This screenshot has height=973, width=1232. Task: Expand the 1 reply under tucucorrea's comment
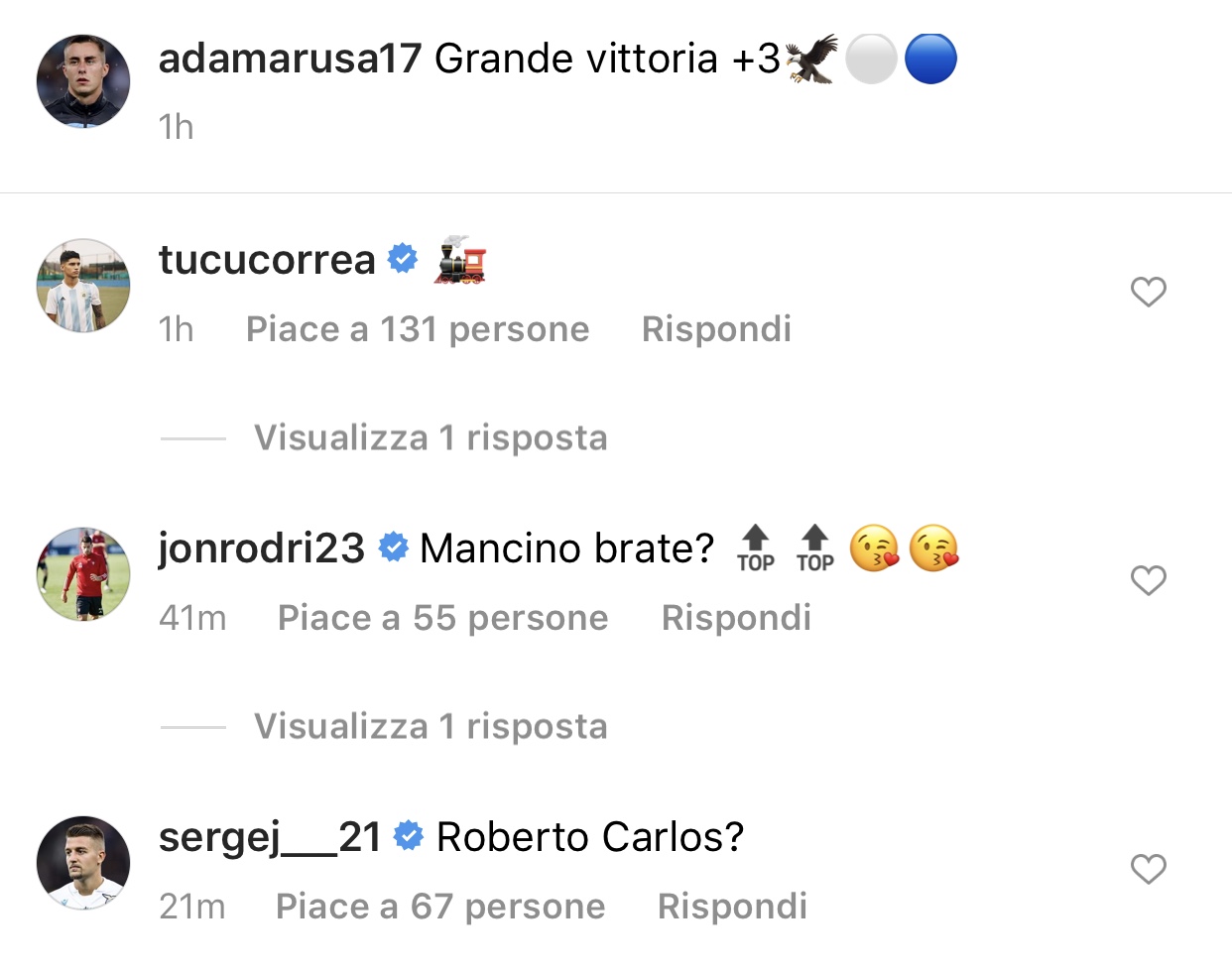click(430, 437)
